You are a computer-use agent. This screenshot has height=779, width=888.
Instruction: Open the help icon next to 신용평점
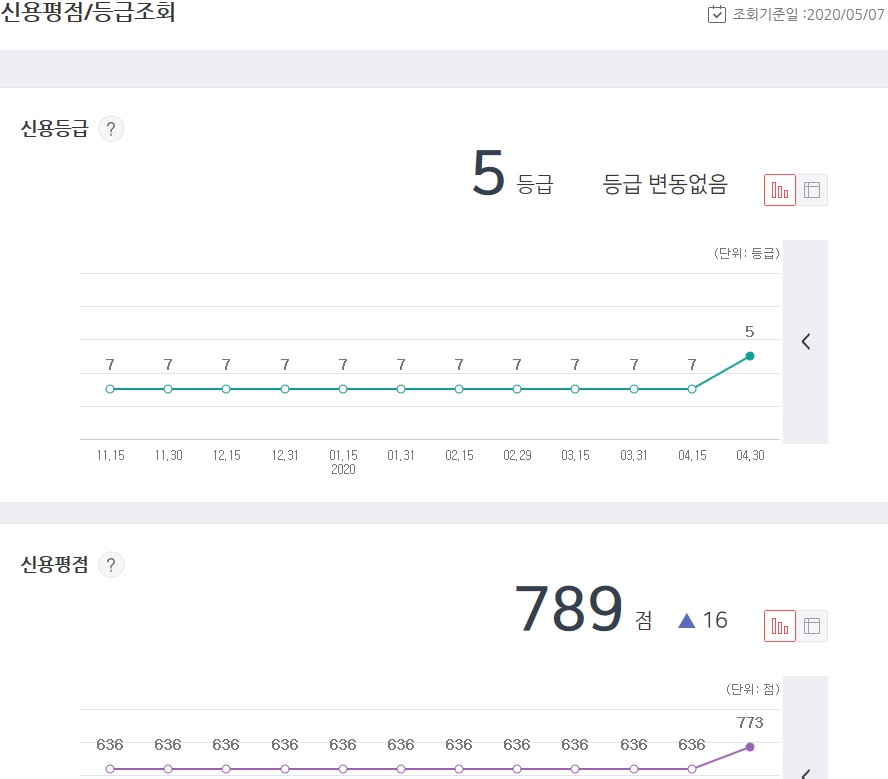pyautogui.click(x=111, y=565)
